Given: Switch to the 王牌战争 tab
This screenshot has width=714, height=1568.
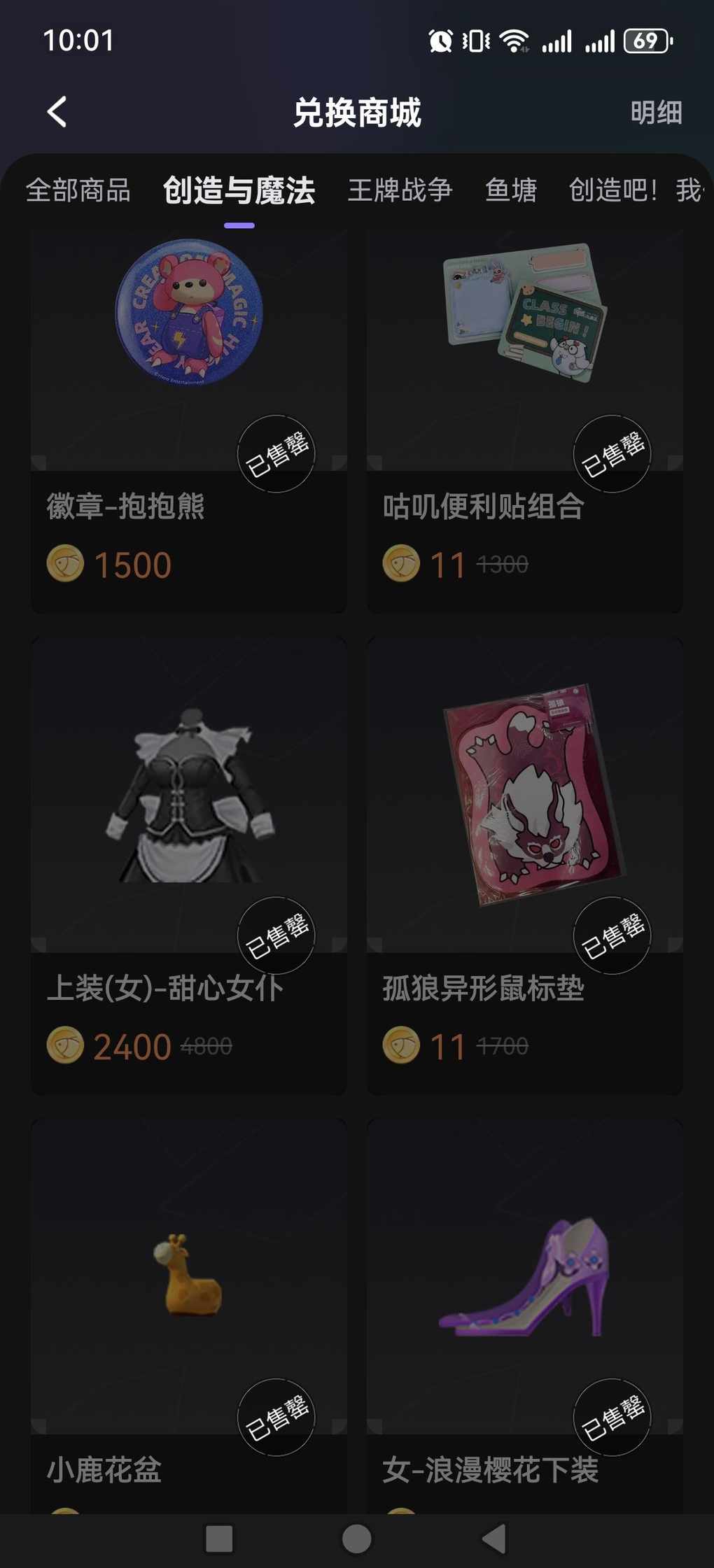Looking at the screenshot, I should [400, 190].
